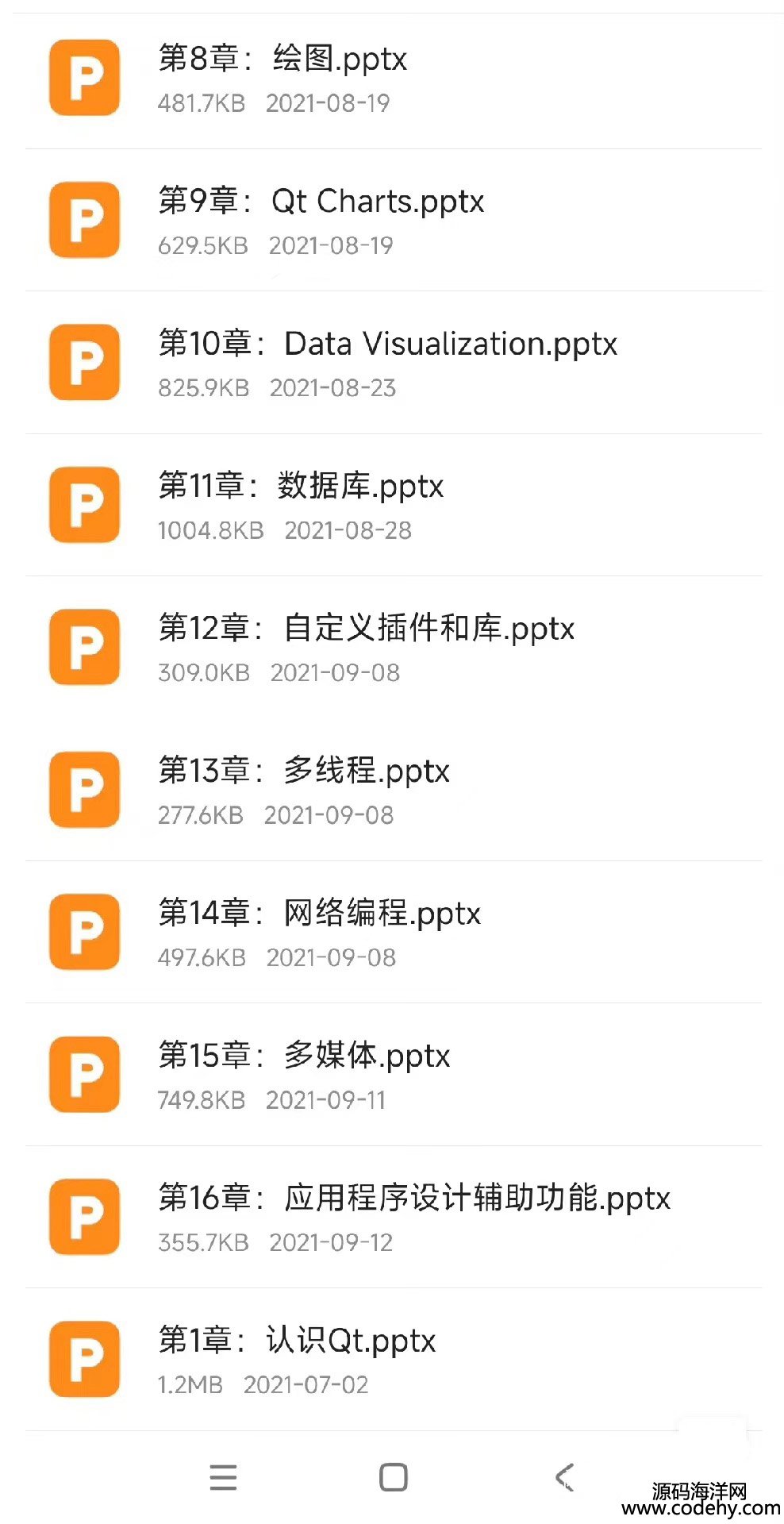Open 第1章：认识Qt.pptx

(x=392, y=1359)
